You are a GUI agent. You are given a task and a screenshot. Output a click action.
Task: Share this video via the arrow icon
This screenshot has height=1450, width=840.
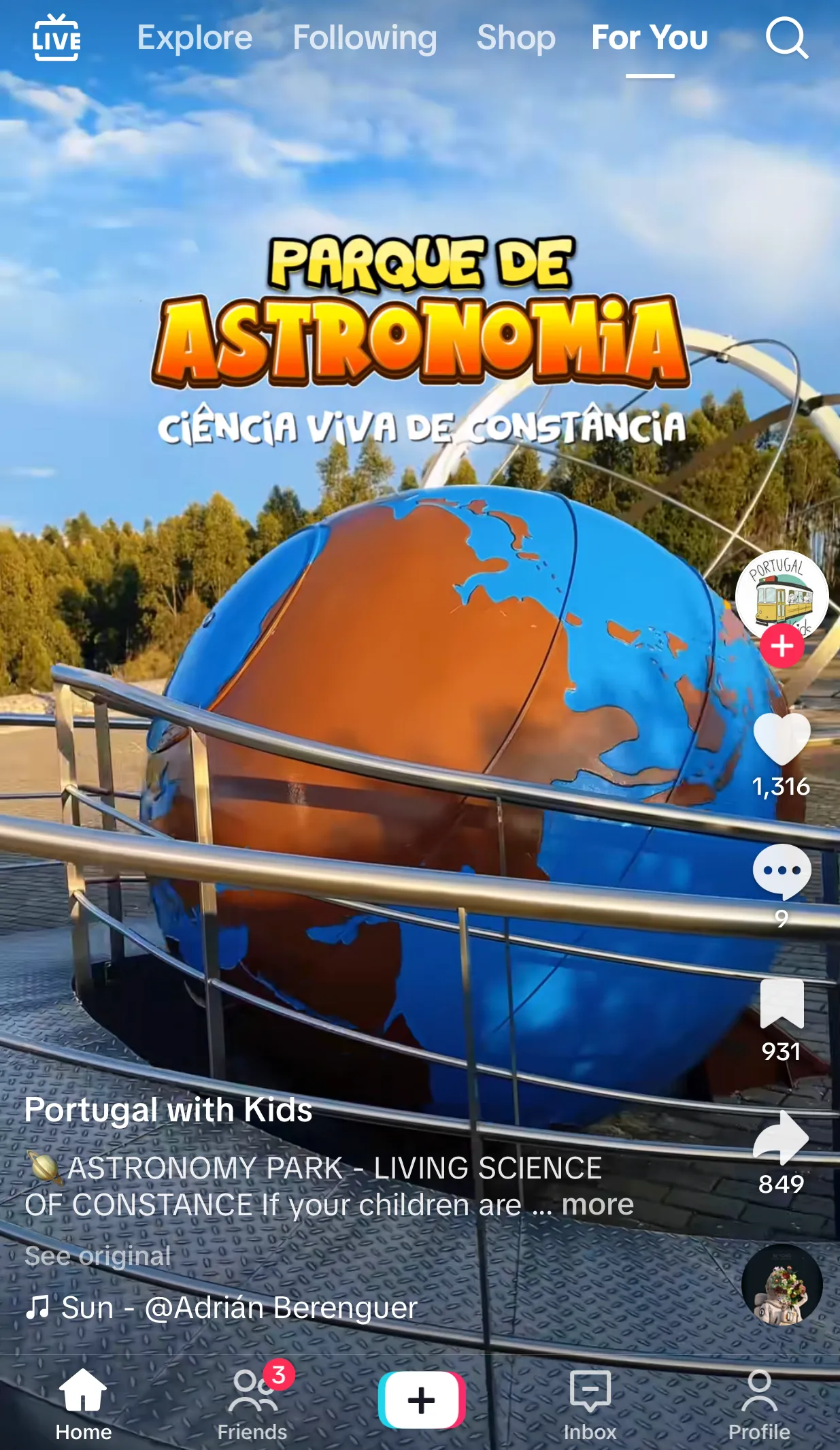[x=782, y=1138]
